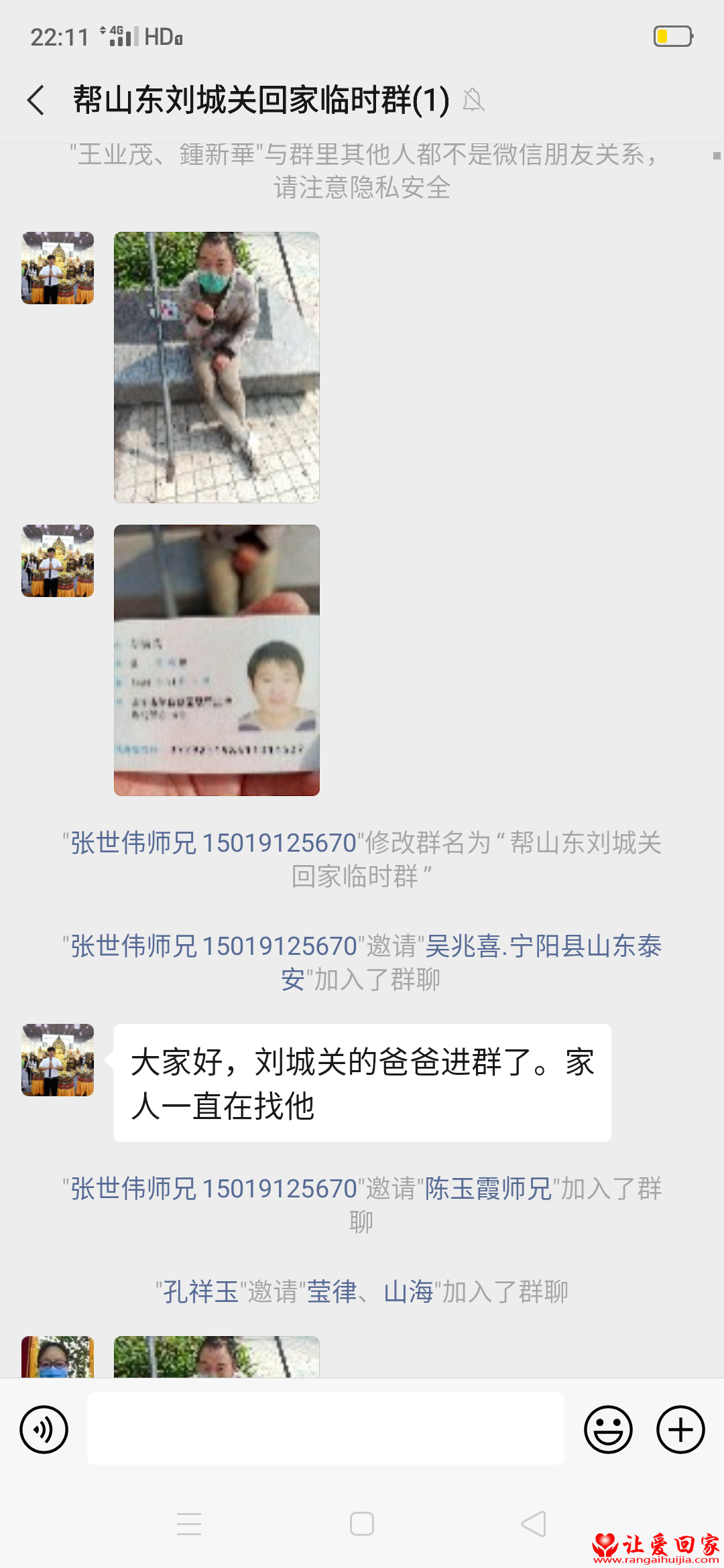Open the photo of the man sitting on the bench
The height and width of the screenshot is (1568, 724).
coord(217,367)
